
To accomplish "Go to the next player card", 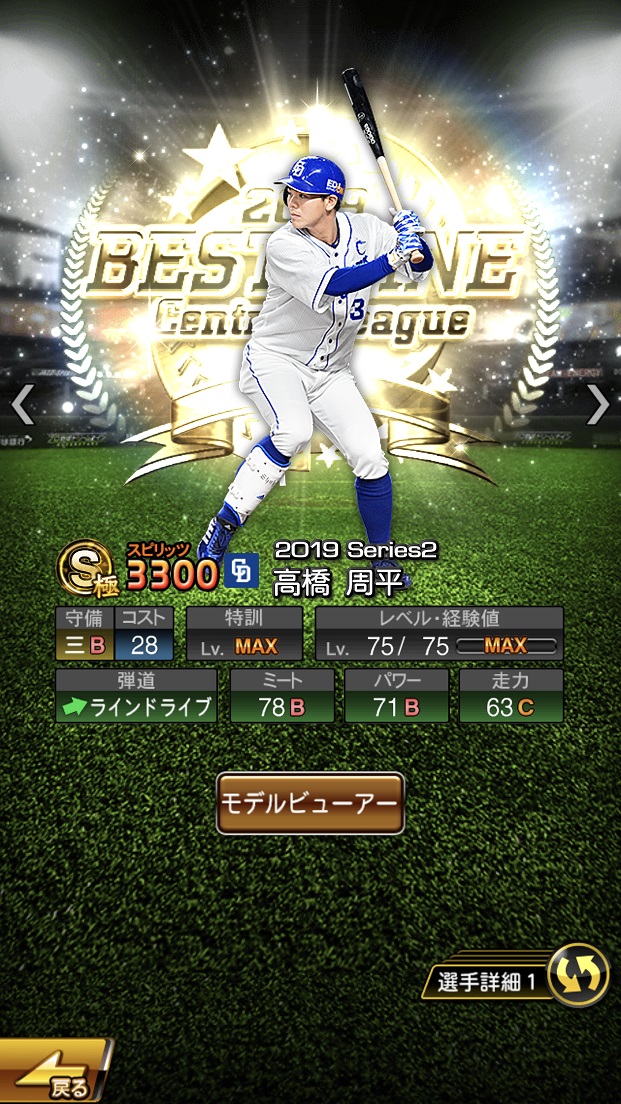I will [598, 404].
